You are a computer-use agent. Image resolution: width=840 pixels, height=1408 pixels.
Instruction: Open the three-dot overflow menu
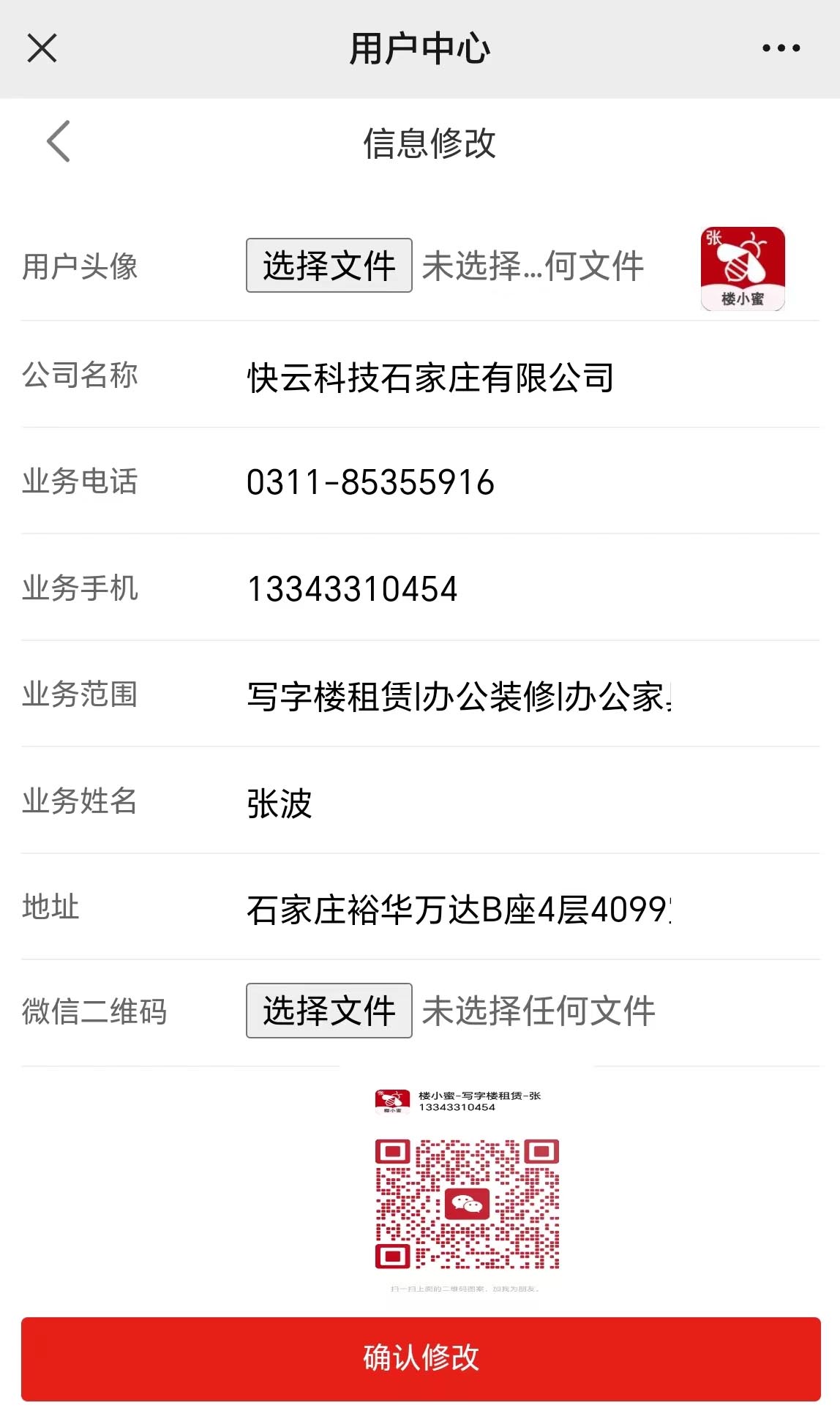tap(781, 49)
